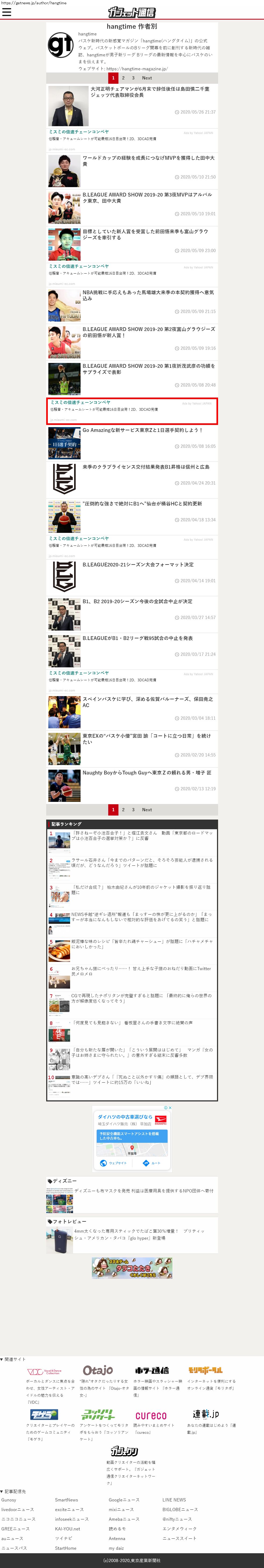Image resolution: width=264 pixels, height=1568 pixels.
Task: Open the hamburger menu
Action: [x=7, y=12]
